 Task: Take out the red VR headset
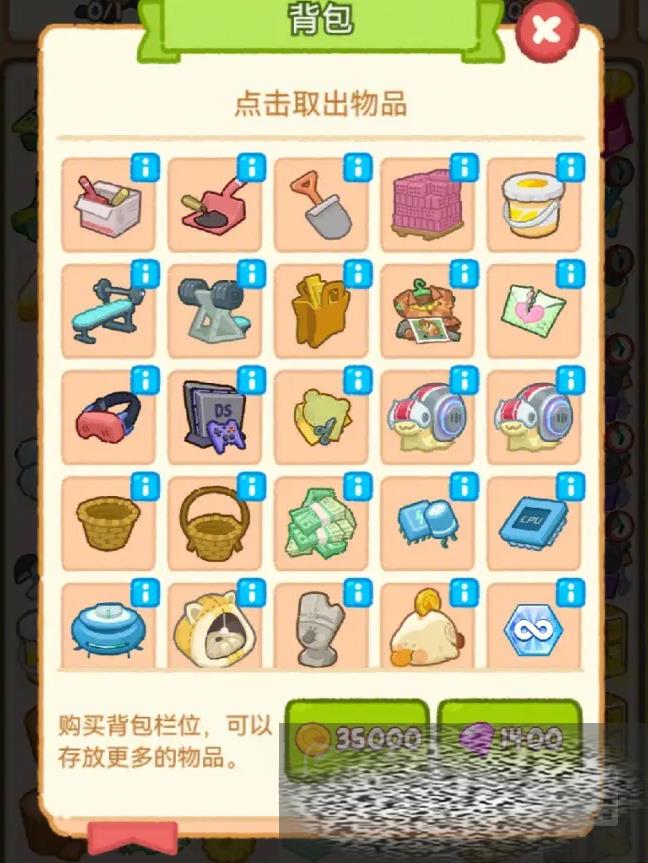tap(107, 418)
